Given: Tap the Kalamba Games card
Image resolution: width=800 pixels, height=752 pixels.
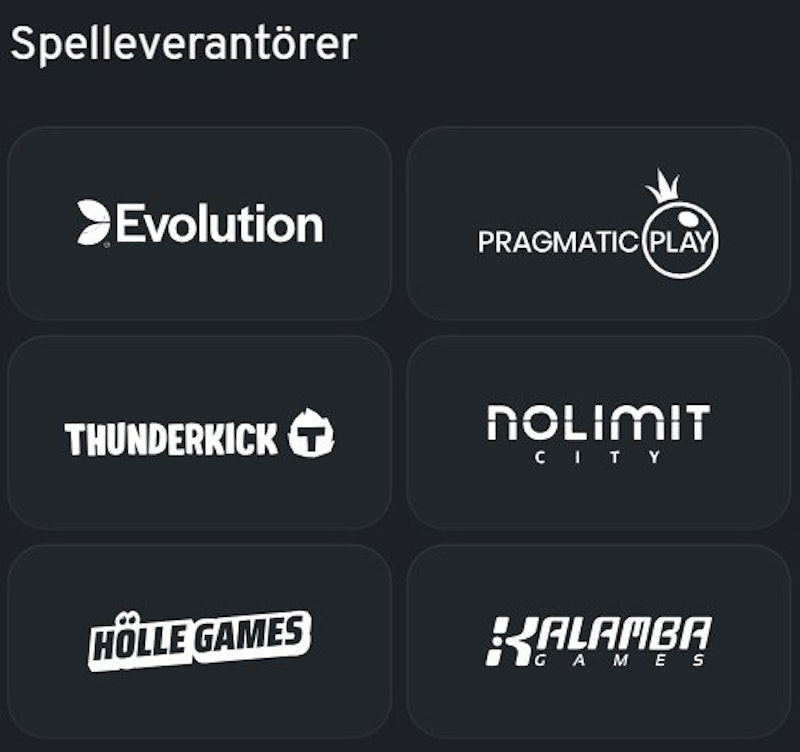Looking at the screenshot, I should [x=598, y=640].
